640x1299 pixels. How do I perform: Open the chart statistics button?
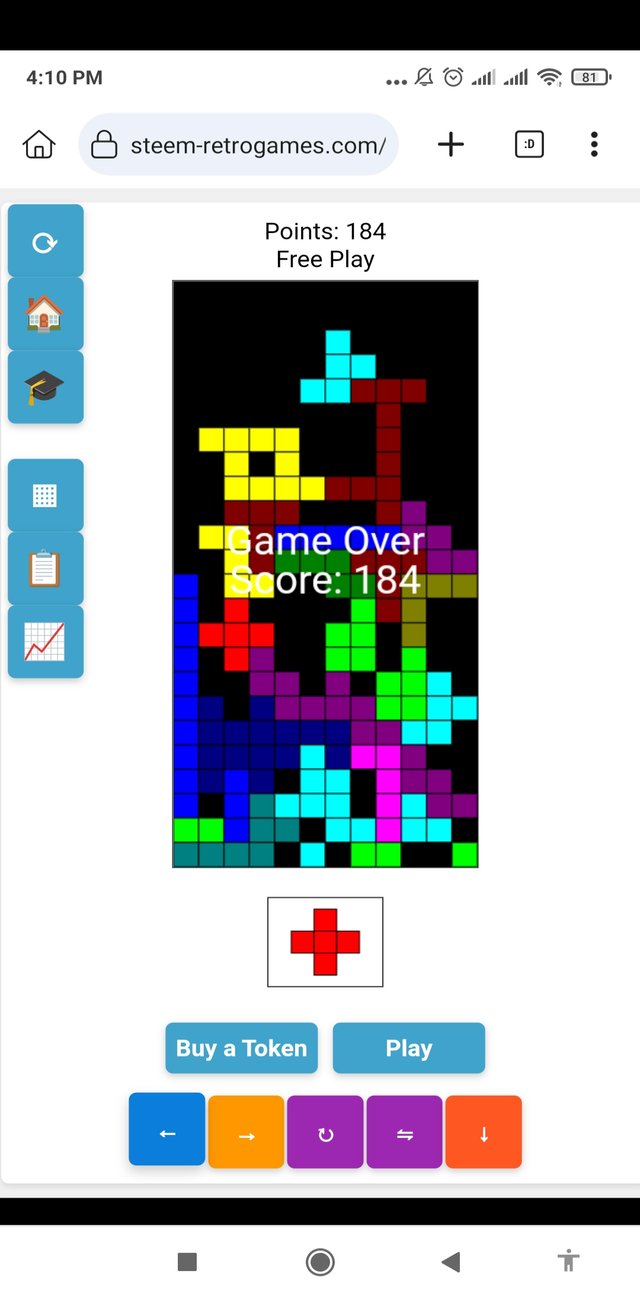click(x=45, y=641)
